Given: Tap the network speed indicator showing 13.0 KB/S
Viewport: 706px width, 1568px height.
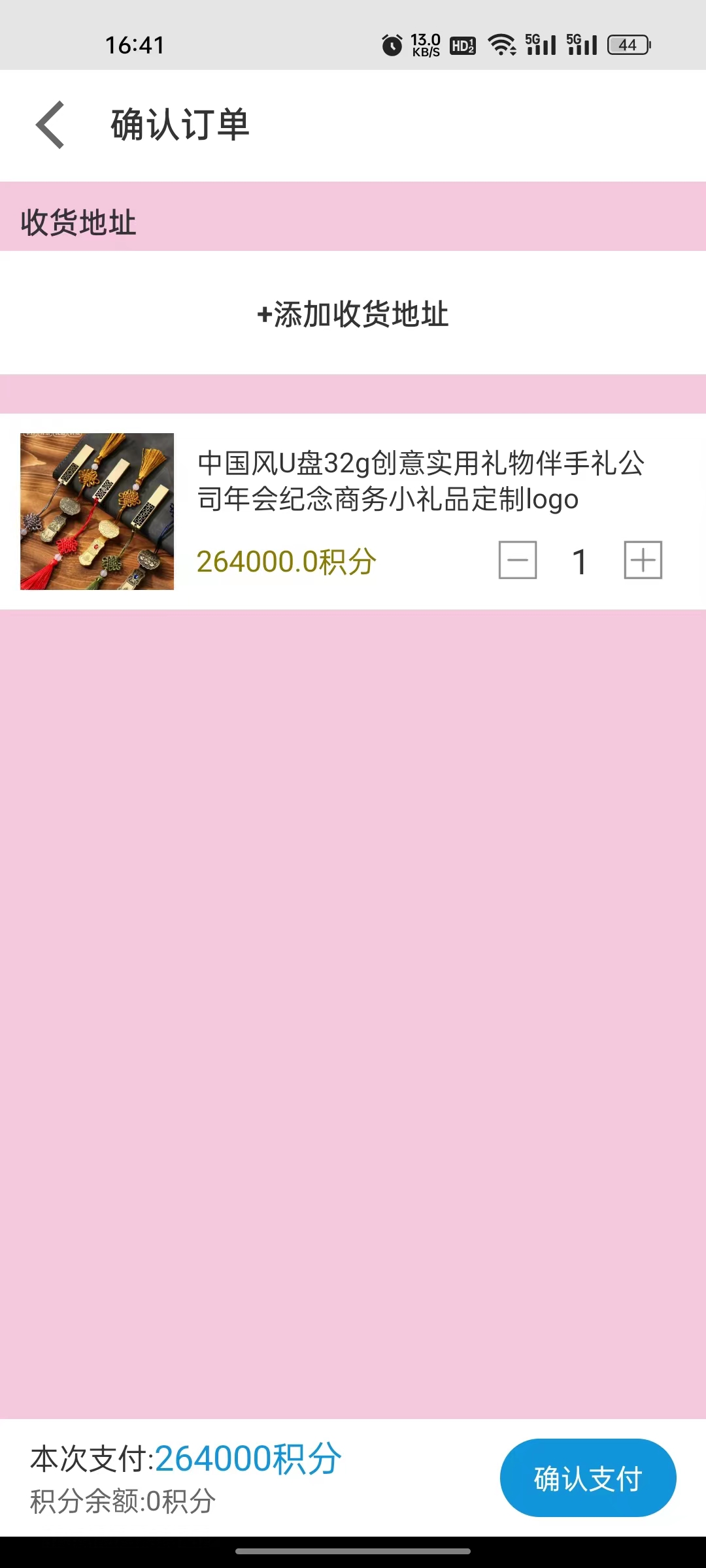Looking at the screenshot, I should [x=426, y=43].
